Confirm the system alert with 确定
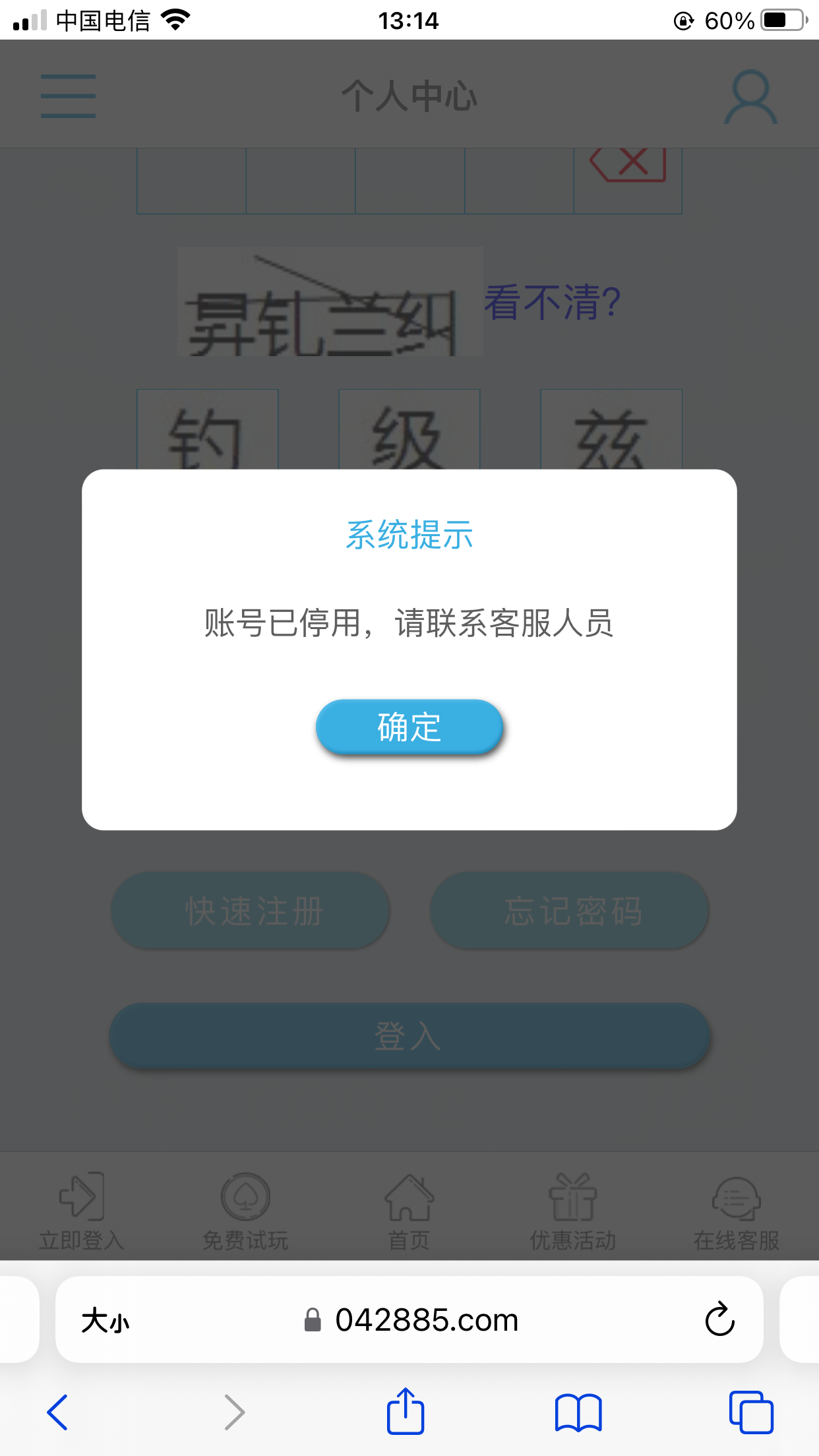Viewport: 819px width, 1456px height. (409, 727)
